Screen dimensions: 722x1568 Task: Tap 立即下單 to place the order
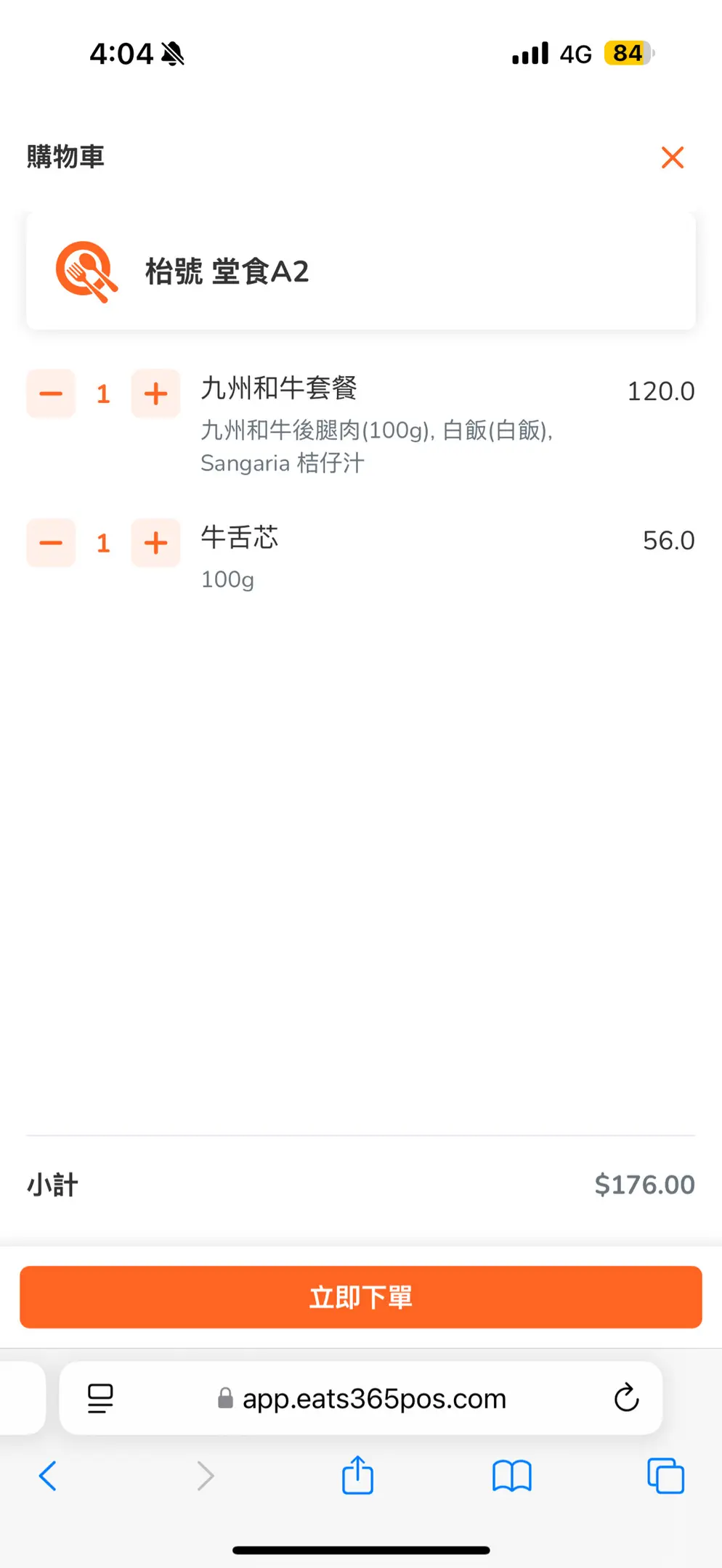pyautogui.click(x=361, y=1297)
